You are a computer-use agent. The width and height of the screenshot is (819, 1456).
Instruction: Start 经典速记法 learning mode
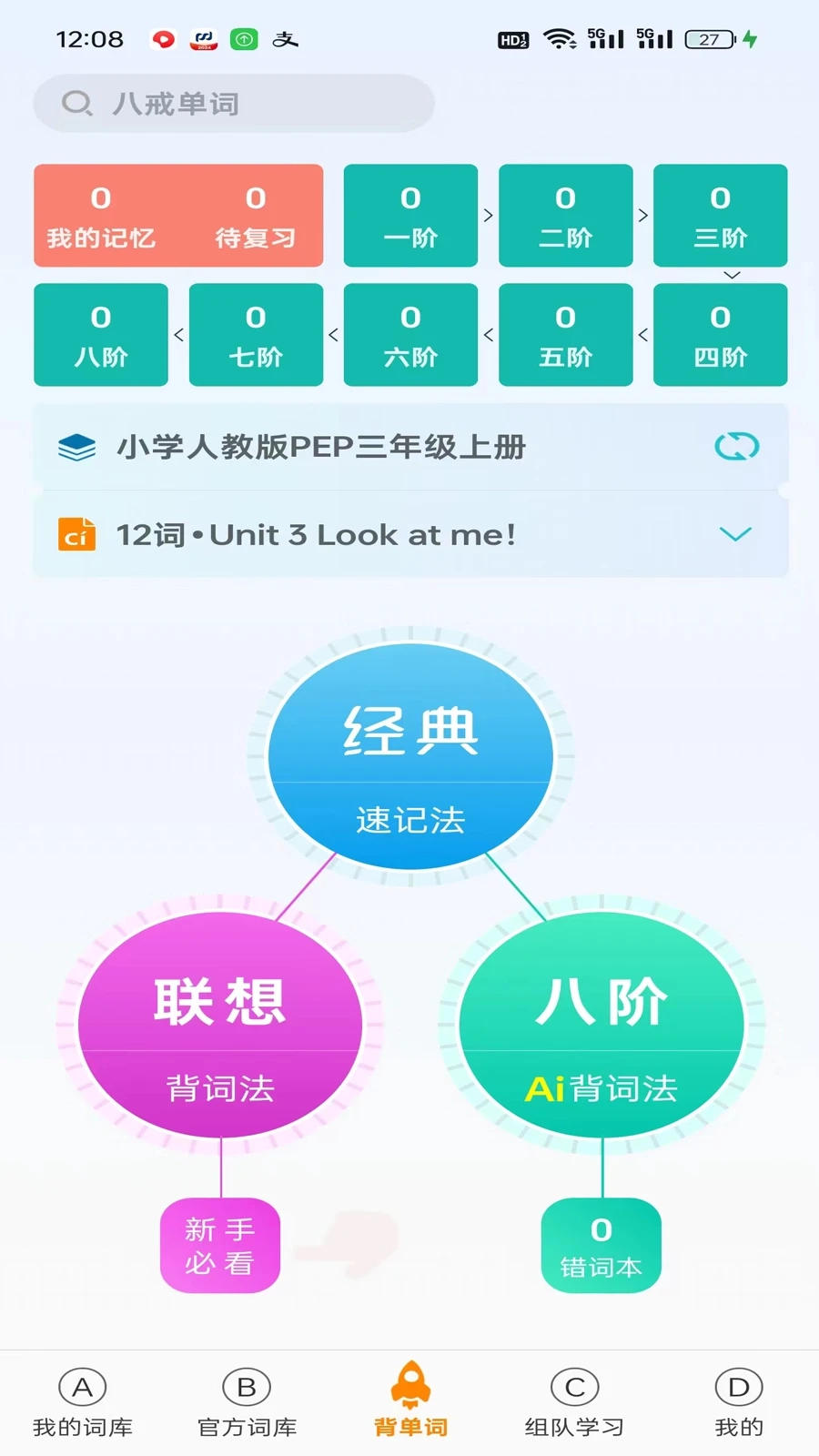point(410,755)
